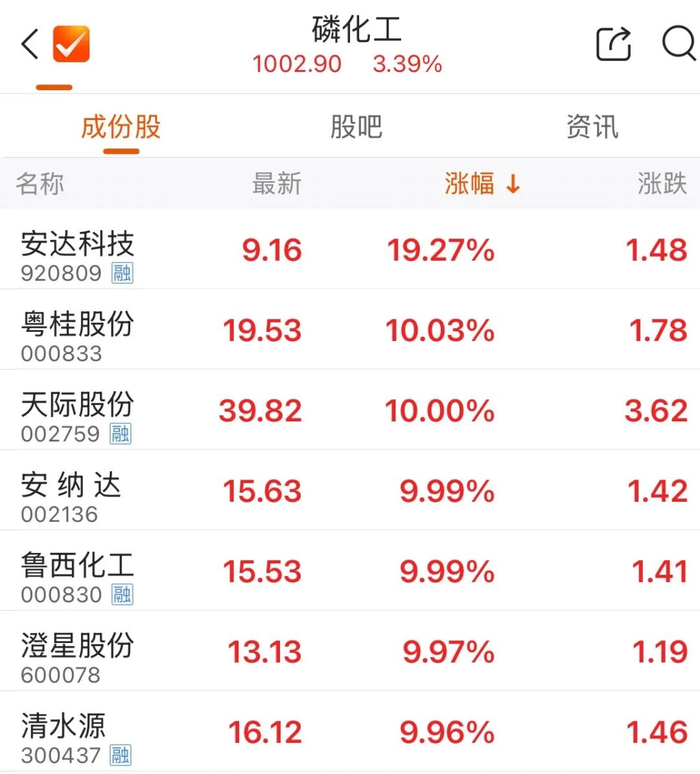This screenshot has height=774, width=700.
Task: Open stock 澄星股份 600078
Action: click(350, 651)
